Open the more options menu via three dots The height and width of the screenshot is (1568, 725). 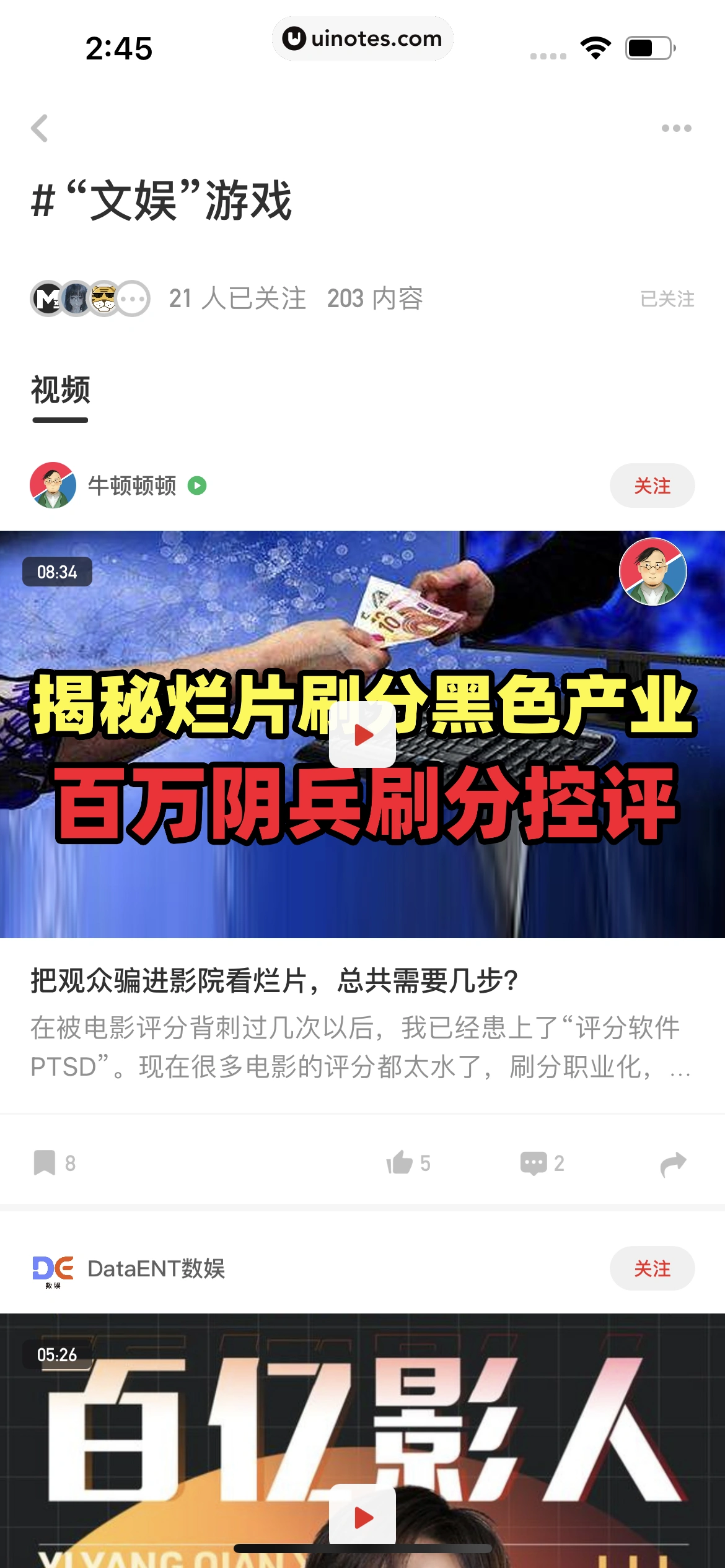point(675,128)
